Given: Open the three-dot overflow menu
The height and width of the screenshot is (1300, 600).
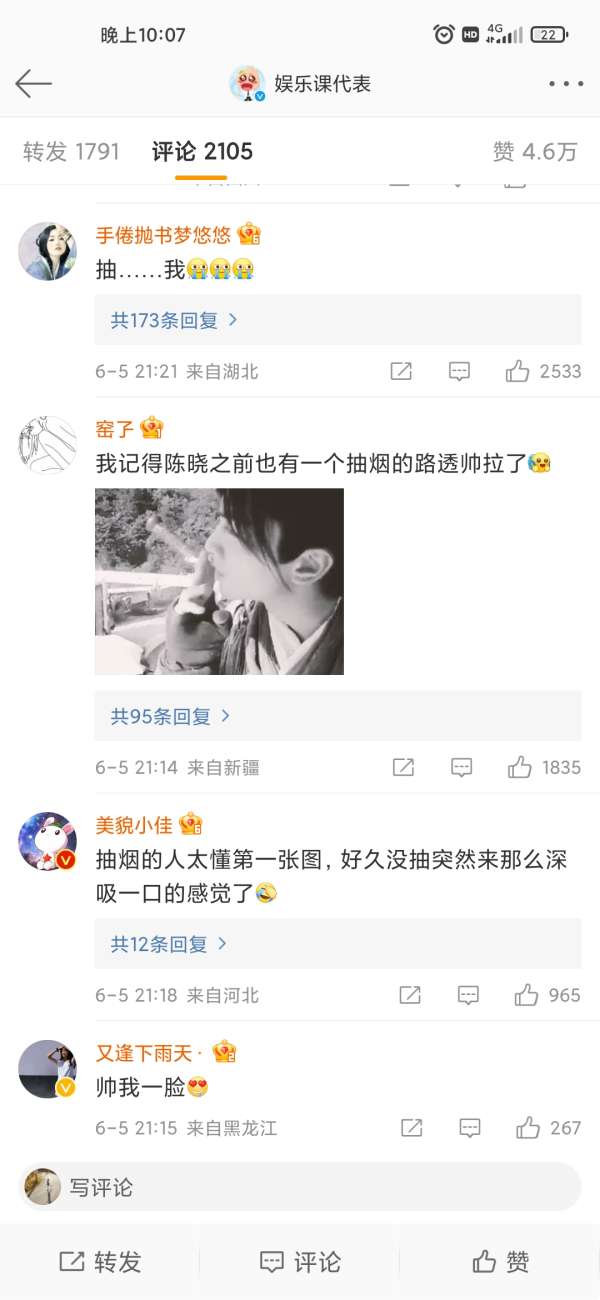Looking at the screenshot, I should (x=566, y=85).
